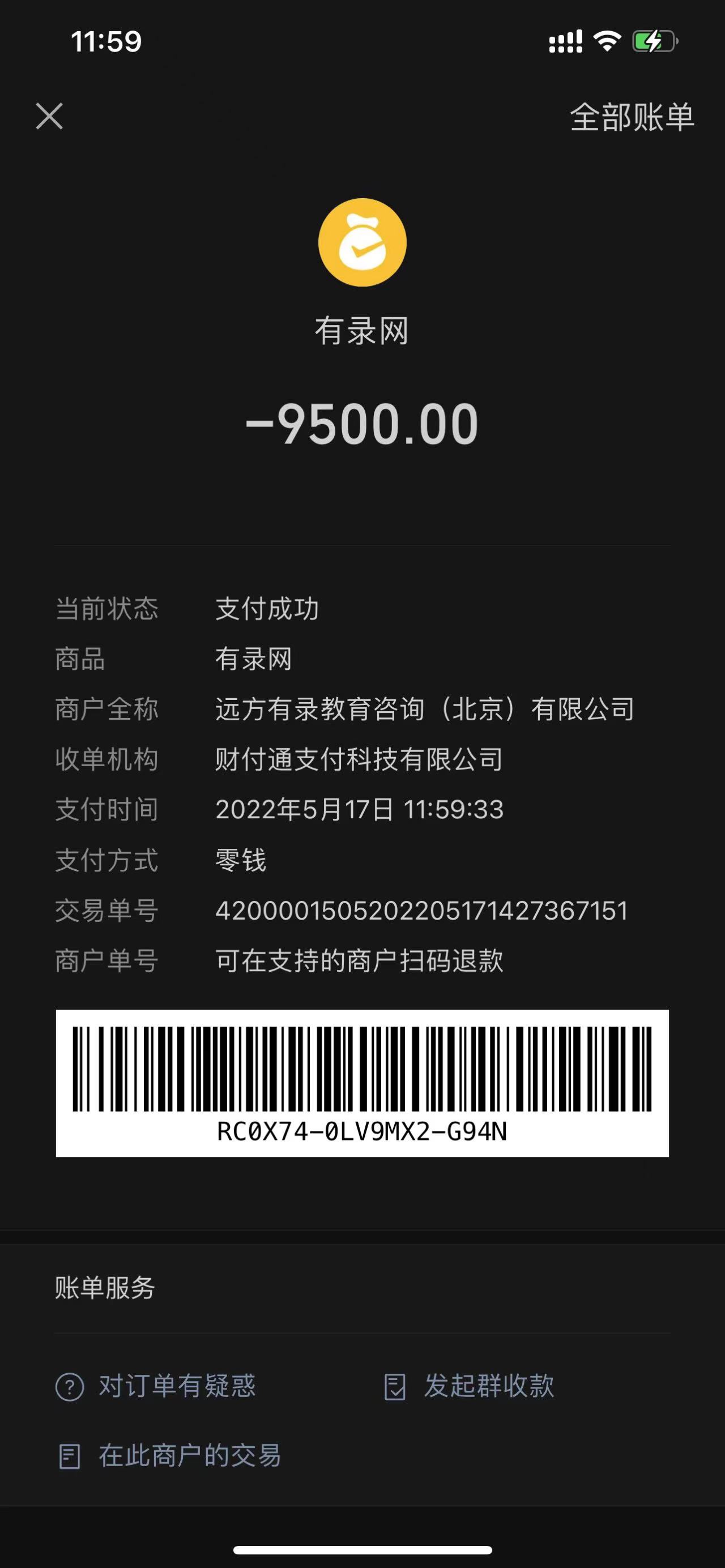
Task: Close the payment detail page
Action: point(49,116)
